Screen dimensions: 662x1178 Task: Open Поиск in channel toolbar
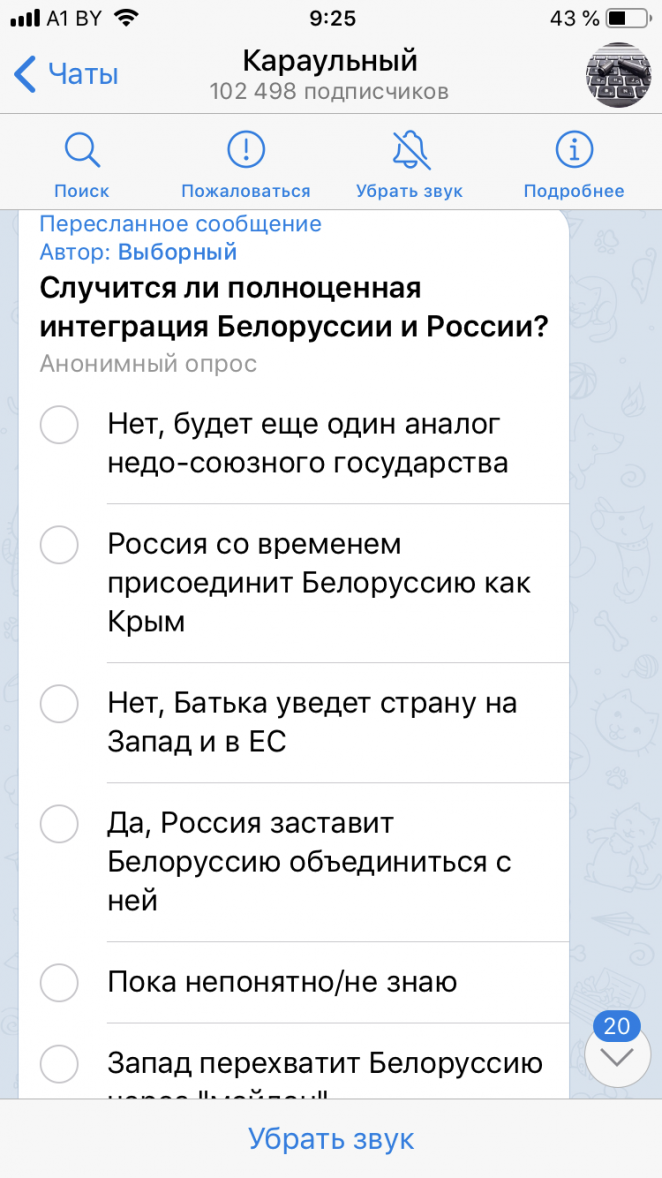pos(82,163)
